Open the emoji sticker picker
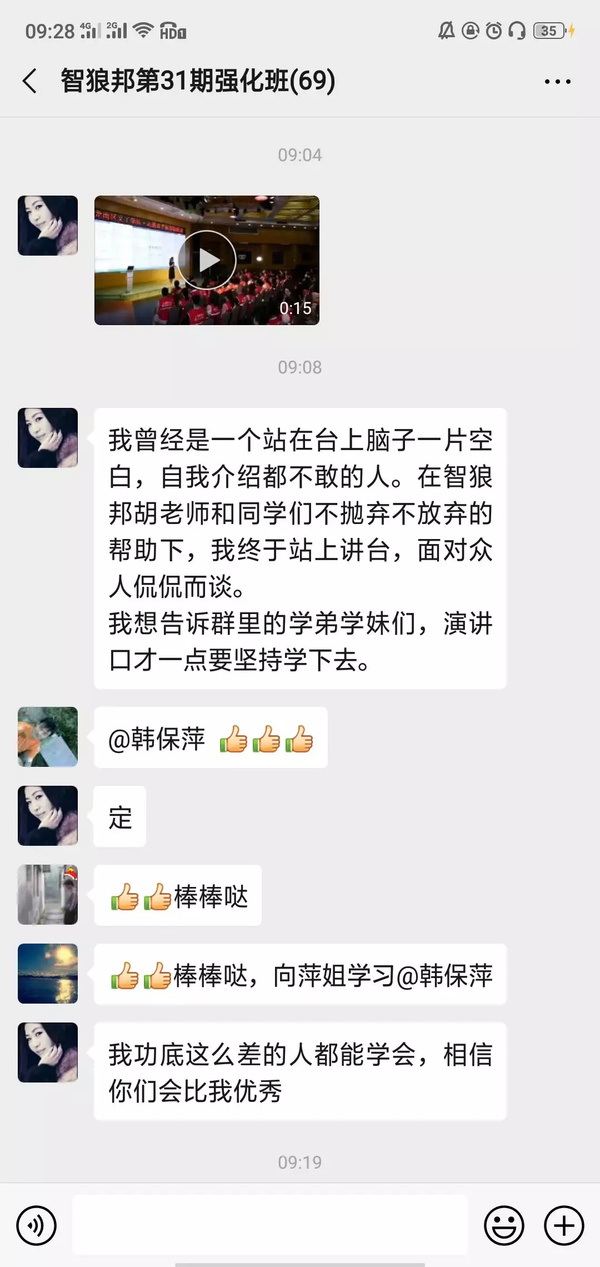600x1267 pixels. pyautogui.click(x=504, y=1224)
